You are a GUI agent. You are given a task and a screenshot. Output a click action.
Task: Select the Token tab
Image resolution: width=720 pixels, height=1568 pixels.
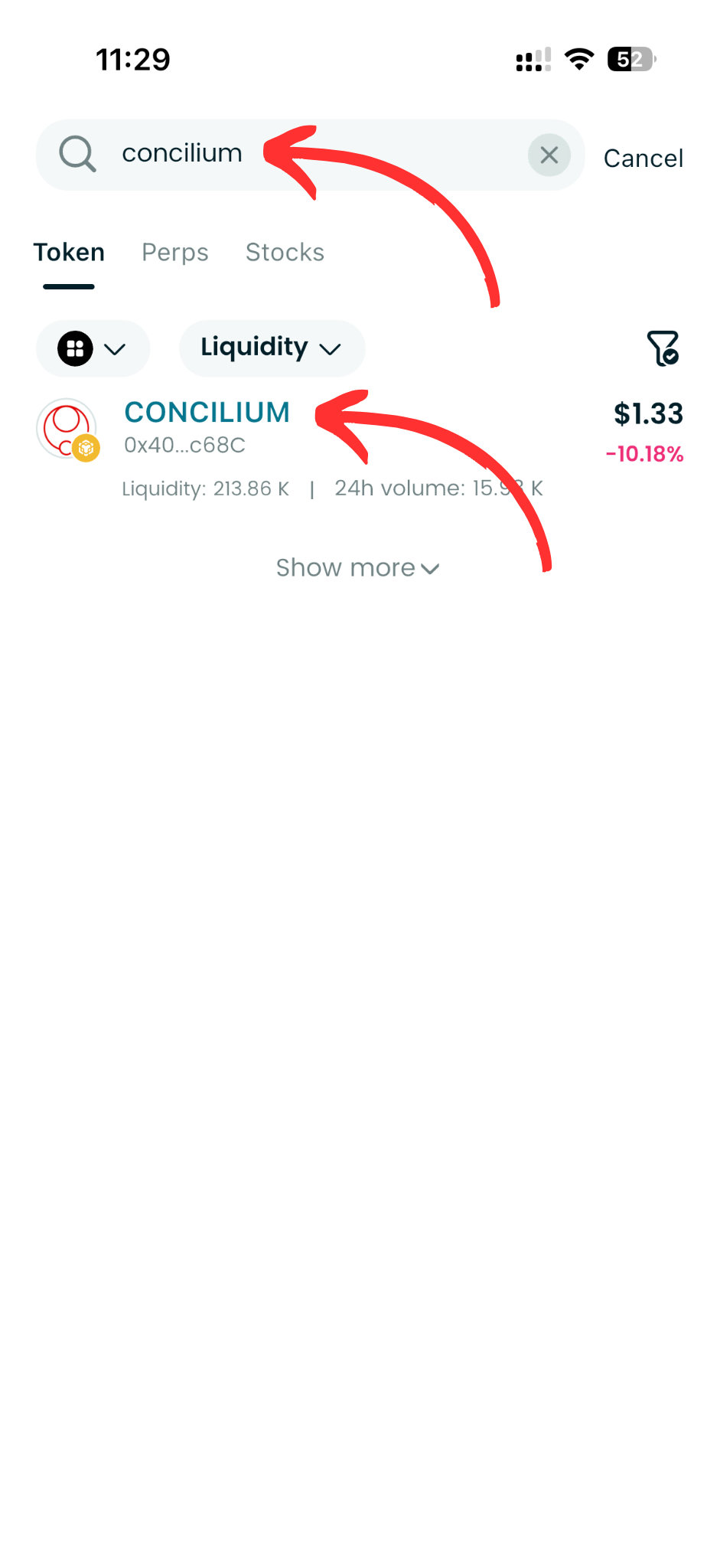pos(69,253)
